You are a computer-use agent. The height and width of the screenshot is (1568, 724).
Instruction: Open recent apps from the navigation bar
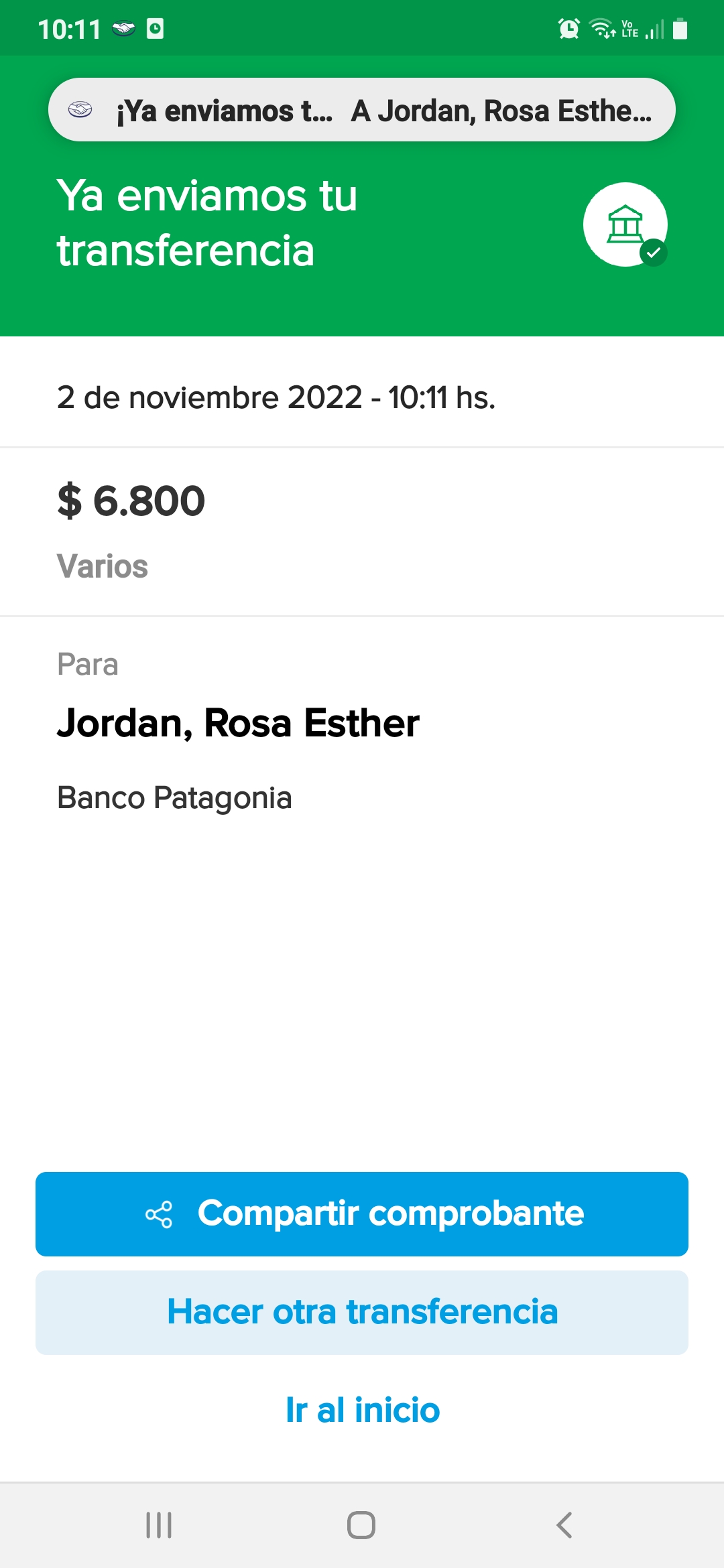tap(159, 1525)
